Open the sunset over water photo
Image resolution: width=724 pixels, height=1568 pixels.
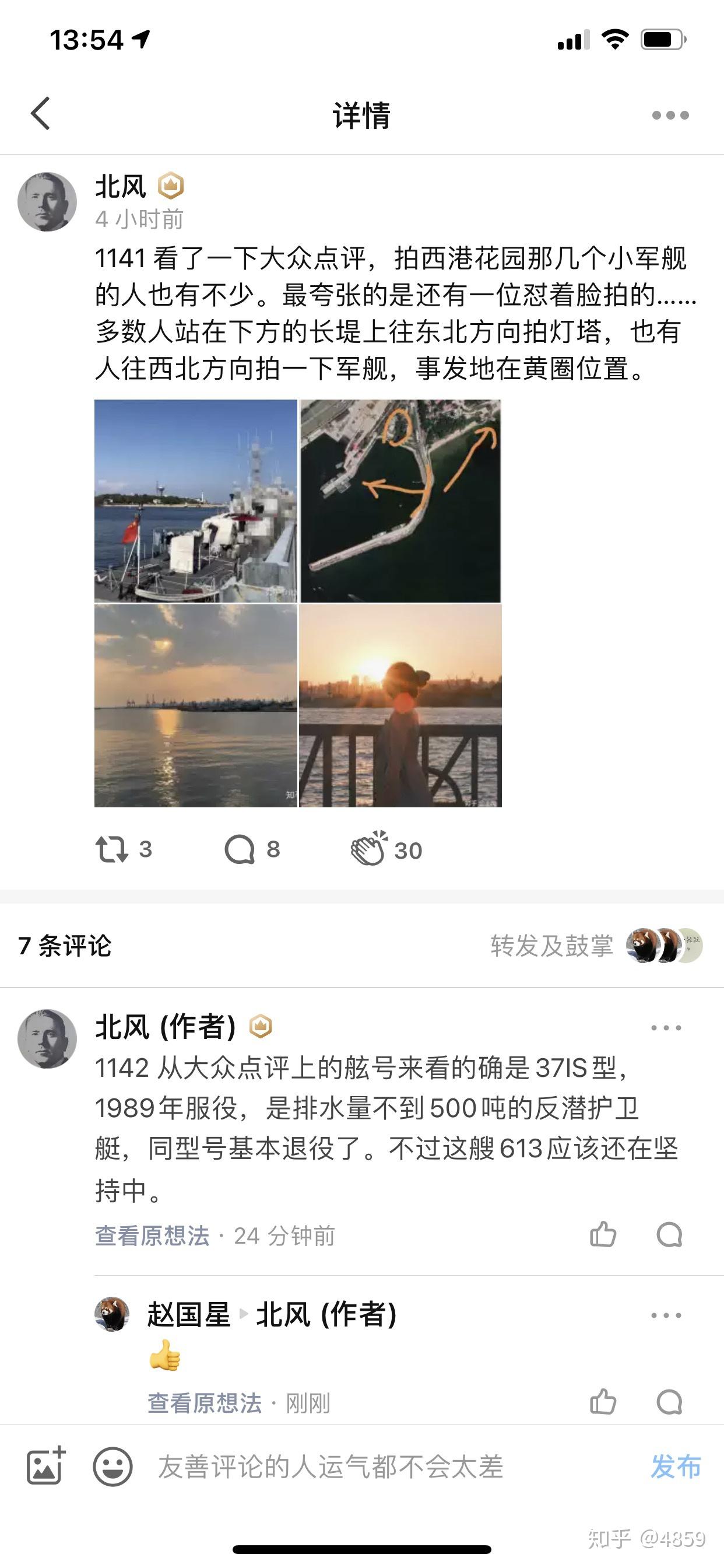pos(196,705)
